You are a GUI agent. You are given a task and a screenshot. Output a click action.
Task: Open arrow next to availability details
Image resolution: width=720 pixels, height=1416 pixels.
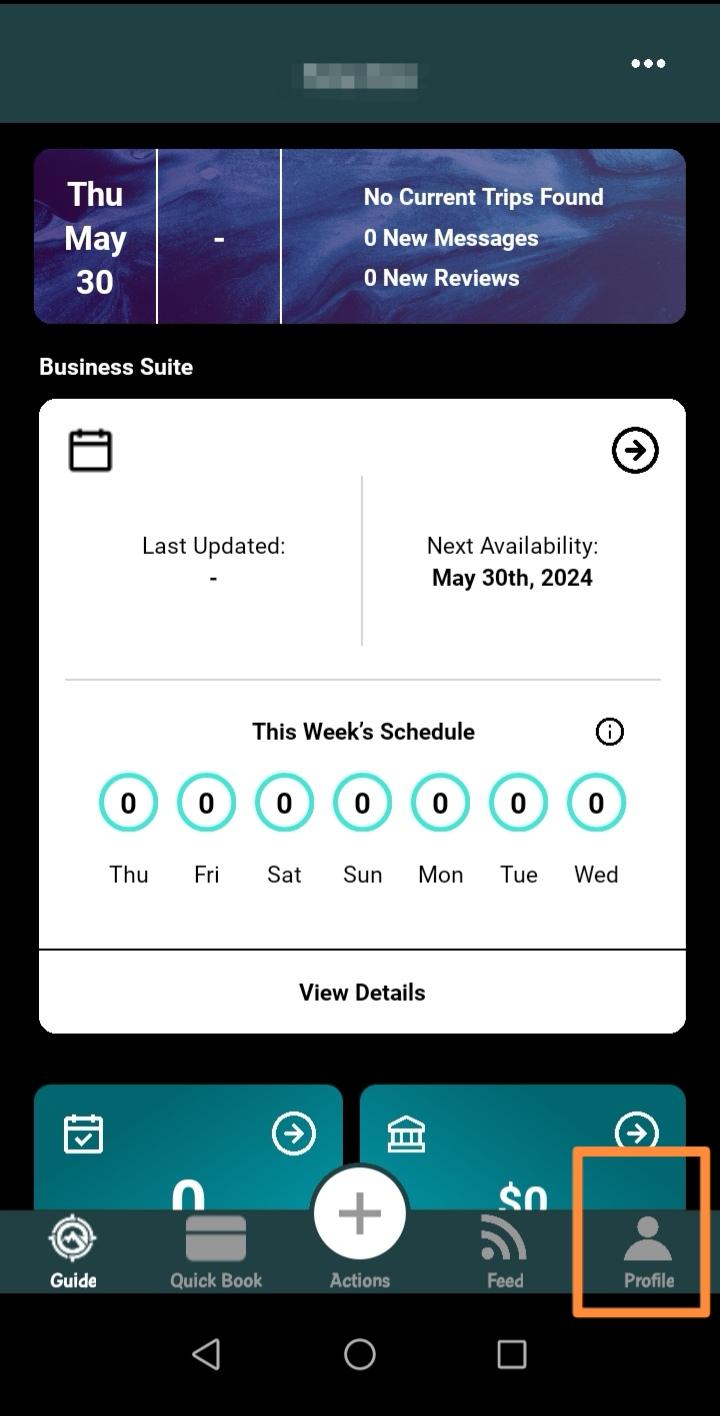[634, 450]
